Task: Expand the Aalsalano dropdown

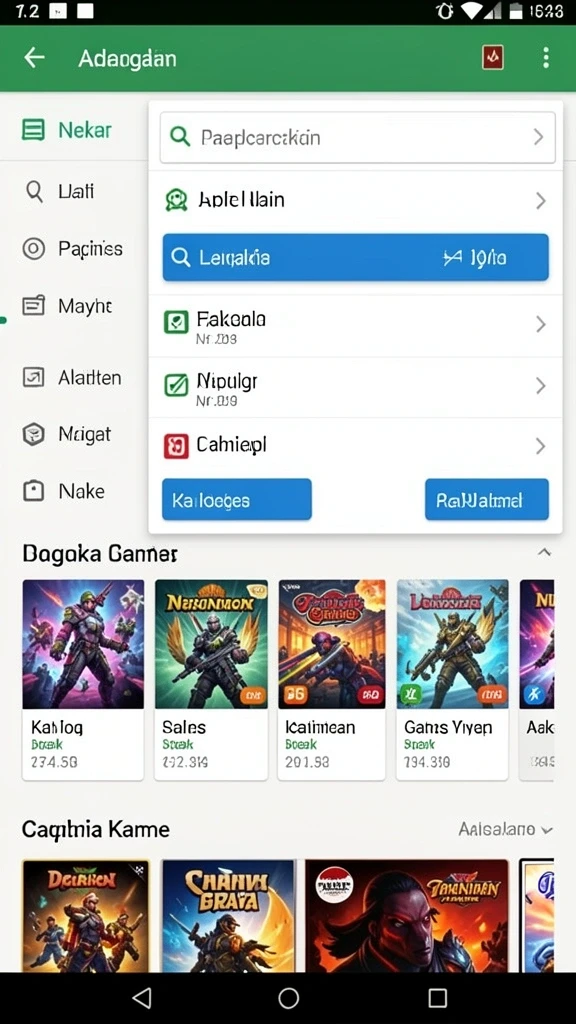Action: pos(505,829)
